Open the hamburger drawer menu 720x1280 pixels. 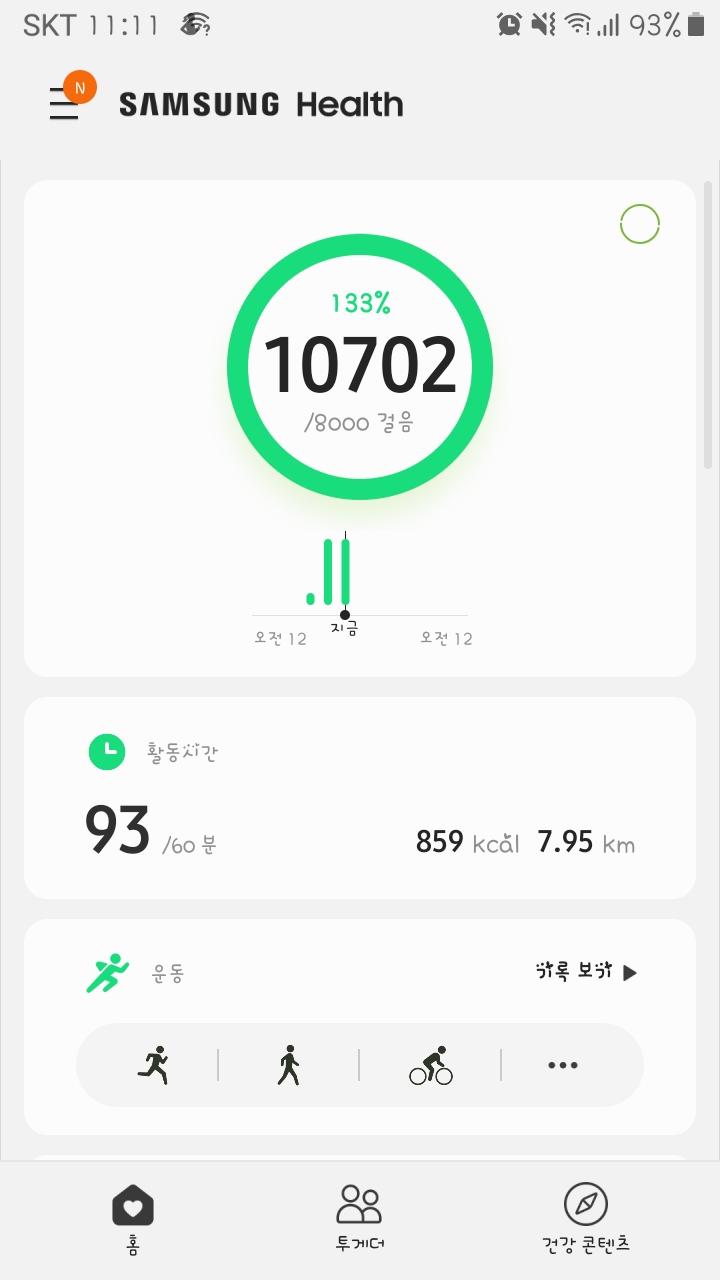64,104
